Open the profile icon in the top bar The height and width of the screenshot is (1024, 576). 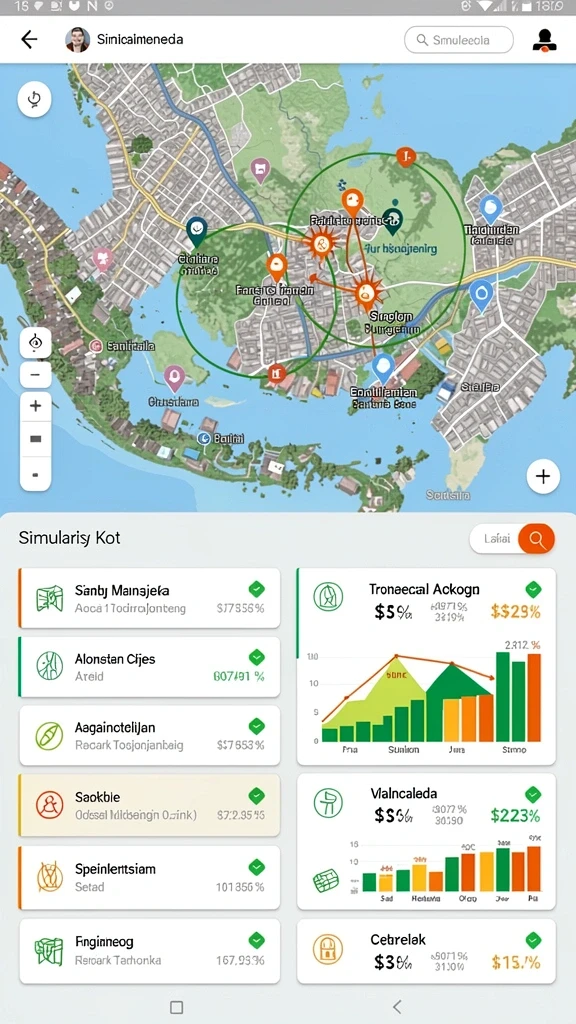pyautogui.click(x=543, y=40)
